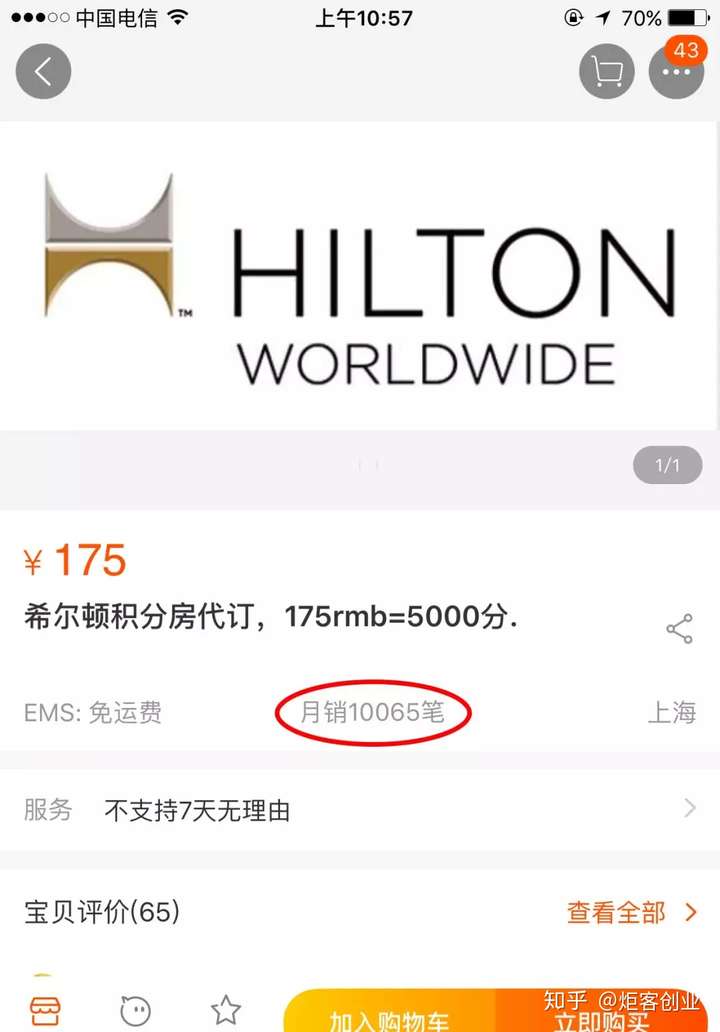Add this item to favorites
Screen dimensions: 720x1032
click(226, 1009)
